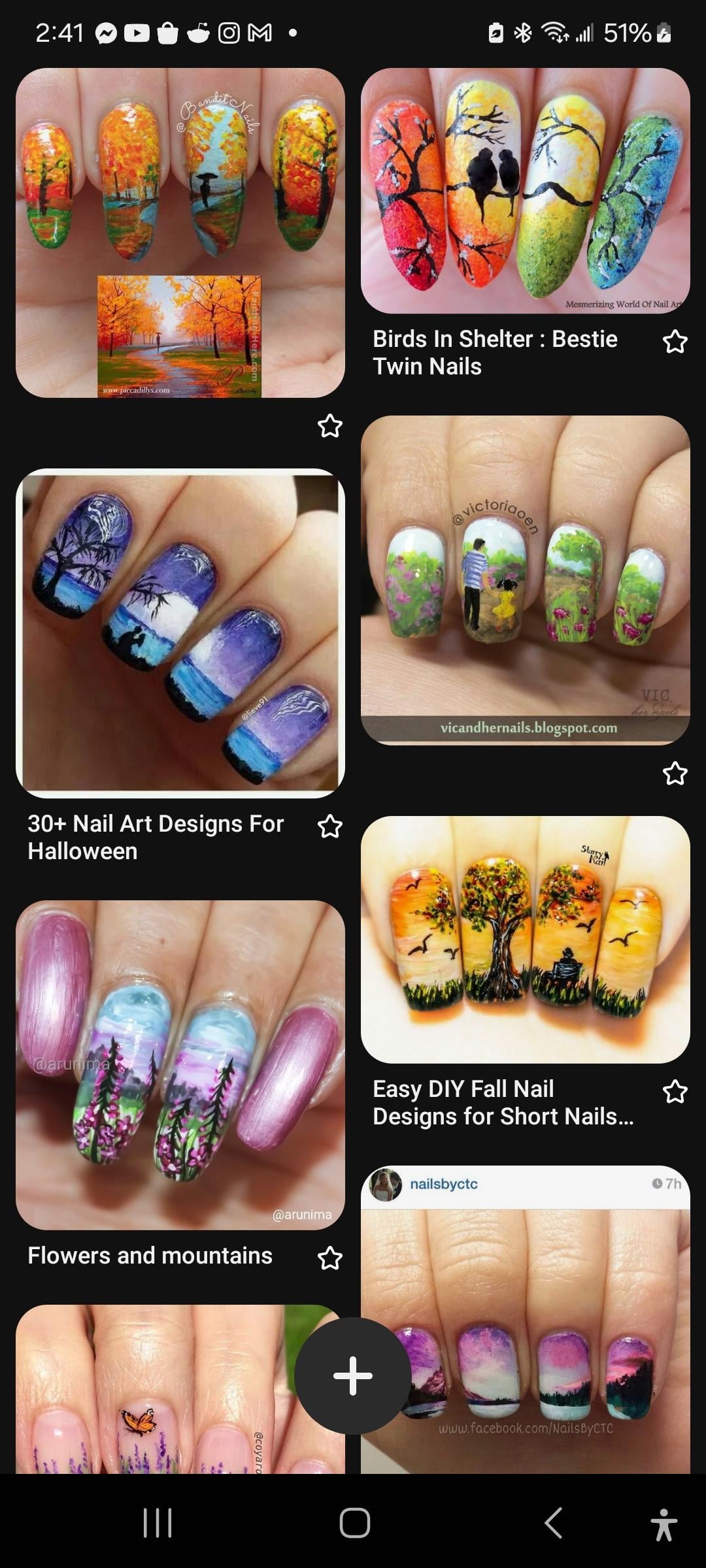This screenshot has height=1568, width=706.
Task: Open Birds In Shelter Bestie Twin Nails pin
Action: 525,191
